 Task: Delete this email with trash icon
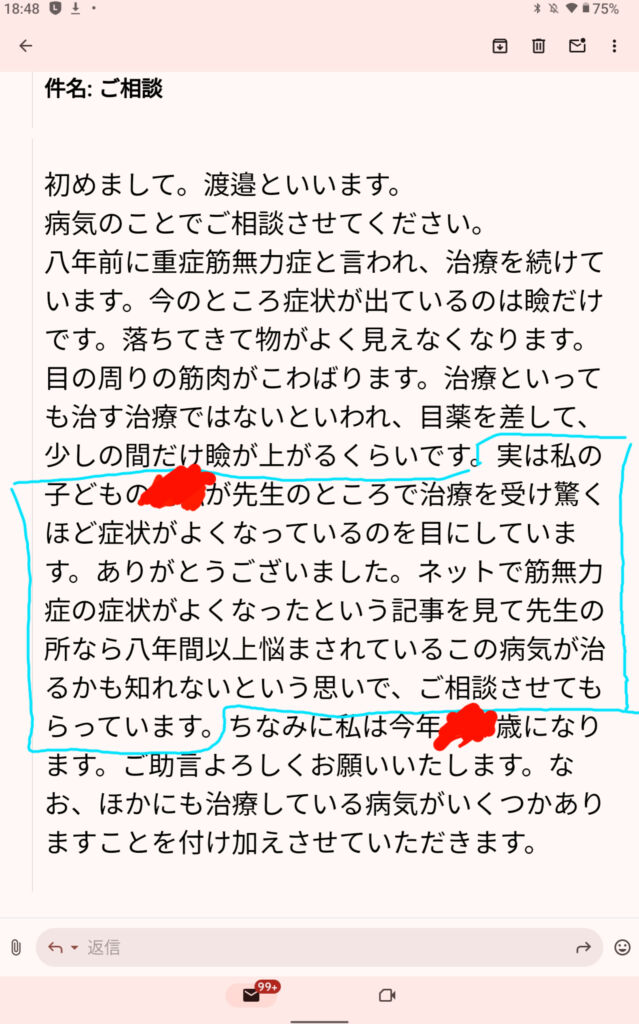pyautogui.click(x=538, y=46)
